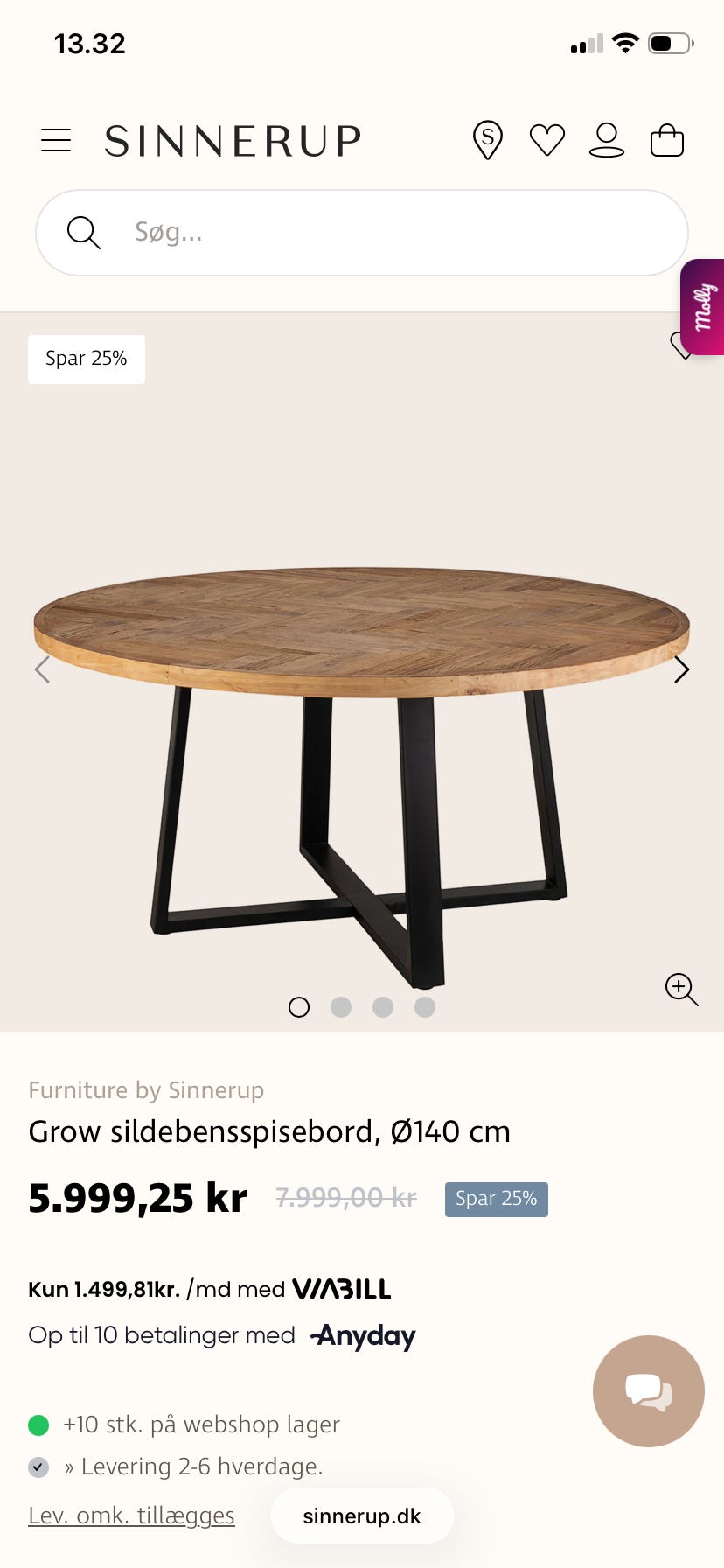Tap the sinnerup.dk address pill
Screen dimensions: 724x1568
[x=362, y=1516]
